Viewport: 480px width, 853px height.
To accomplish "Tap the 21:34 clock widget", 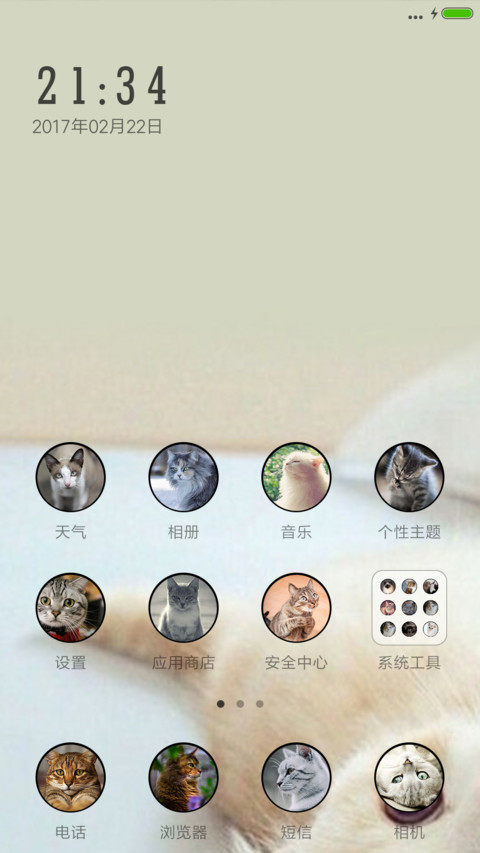I will [102, 85].
